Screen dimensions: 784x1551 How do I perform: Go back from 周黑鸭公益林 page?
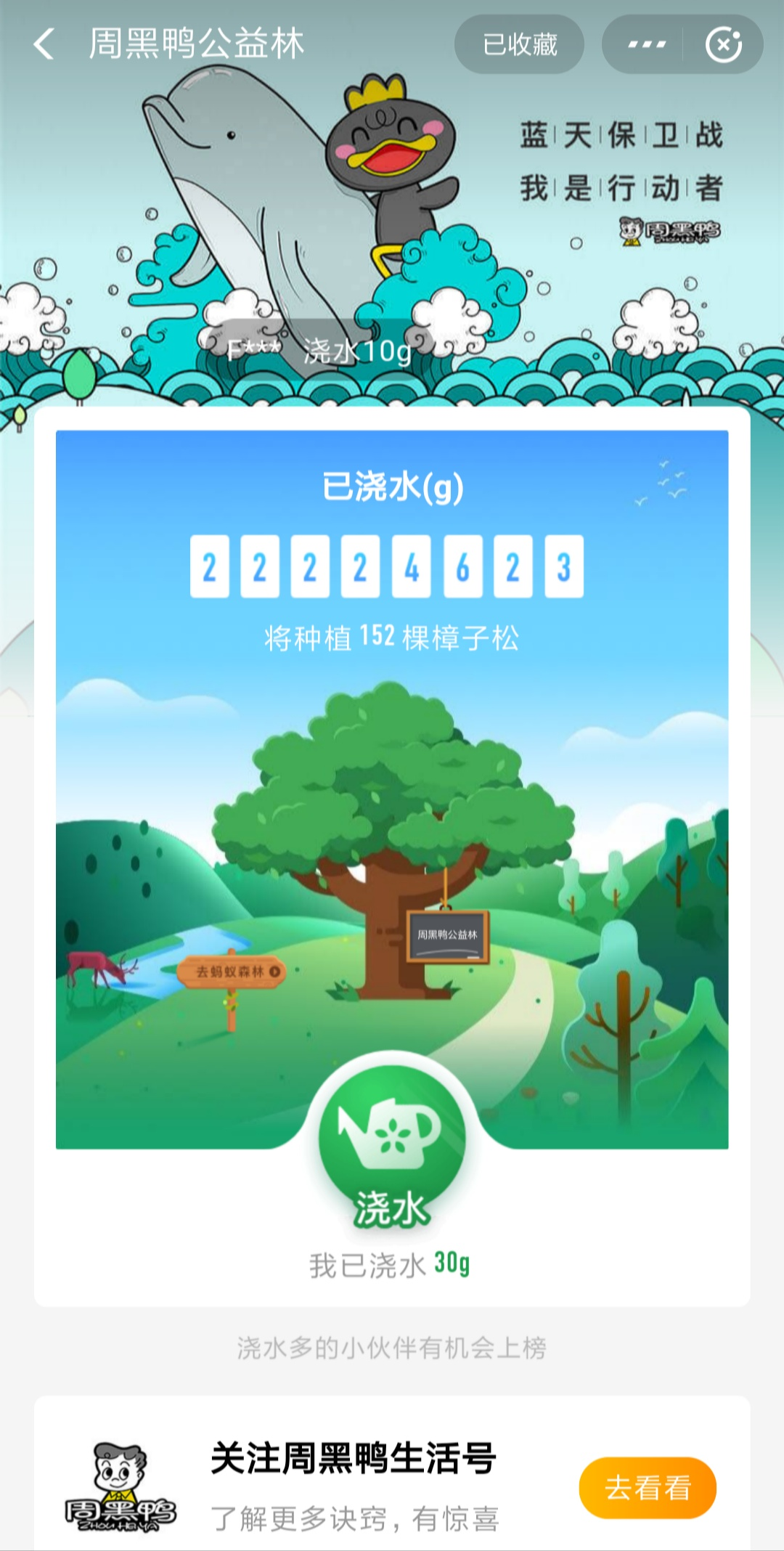pos(44,44)
